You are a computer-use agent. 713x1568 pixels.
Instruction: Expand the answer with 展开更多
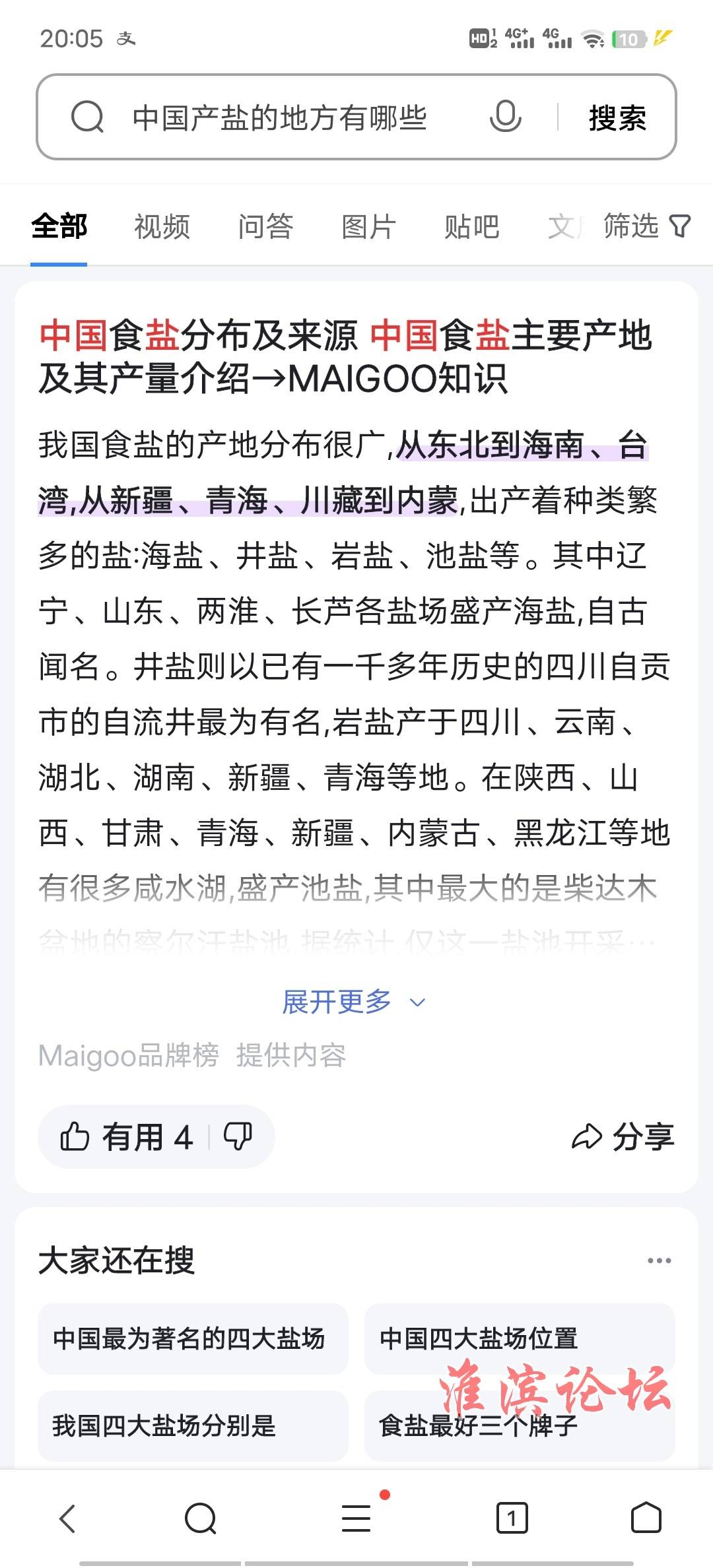(353, 1002)
